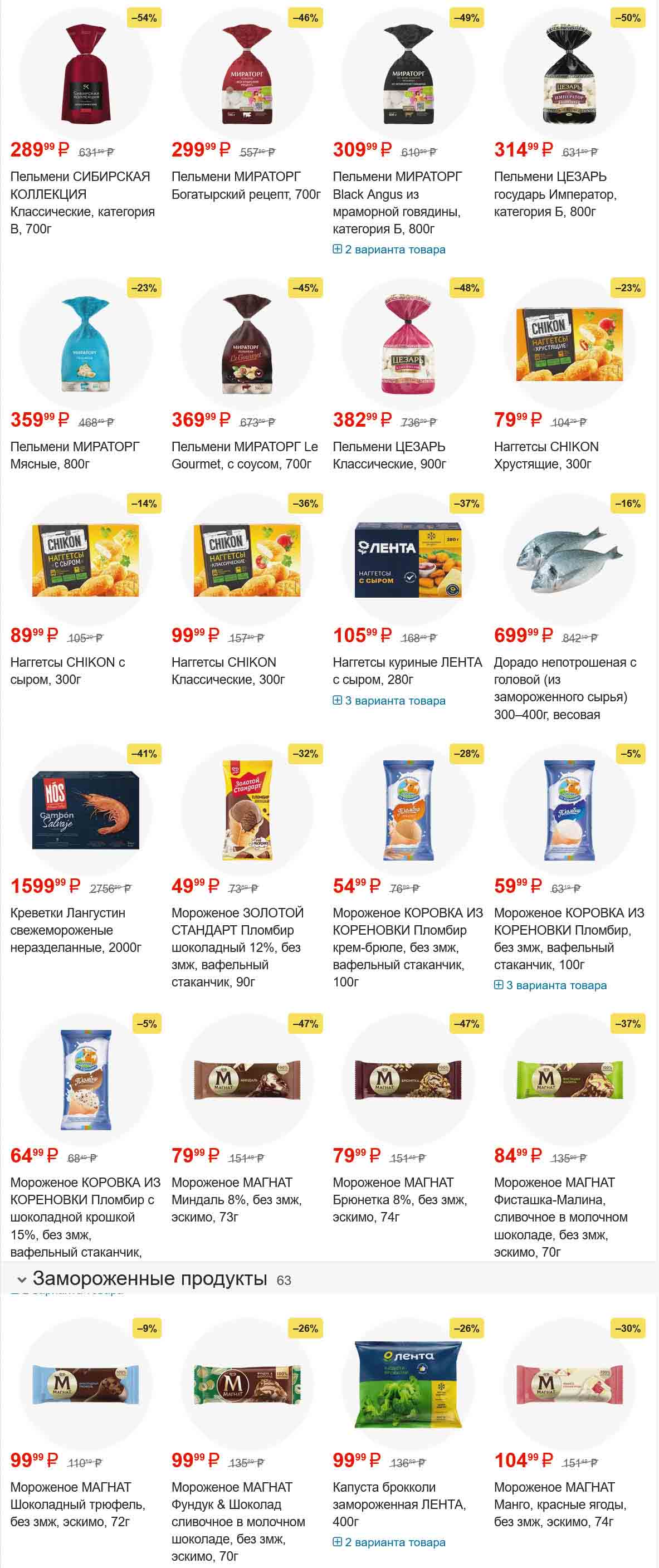Open Дорадо непотрошеная с головой product
The height and width of the screenshot is (1568, 659).
pos(565,688)
